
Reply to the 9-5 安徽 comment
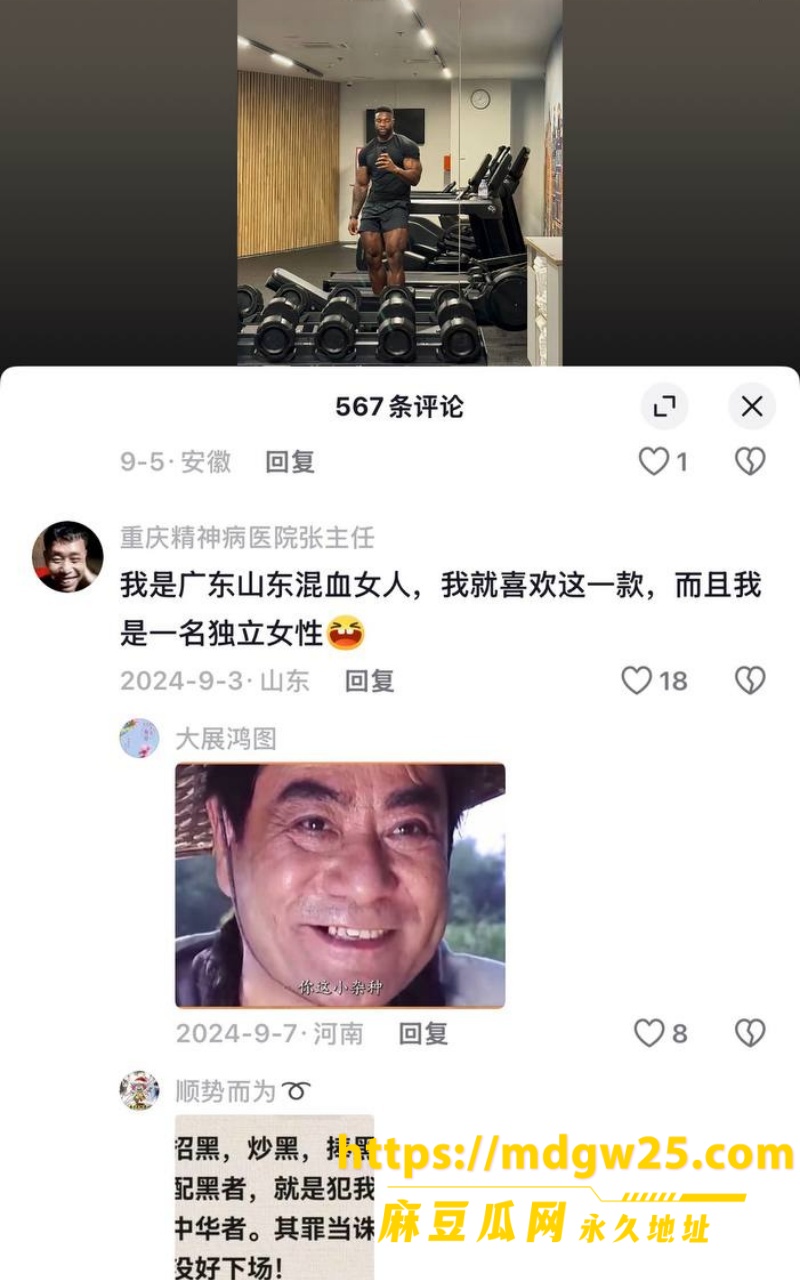pos(290,461)
